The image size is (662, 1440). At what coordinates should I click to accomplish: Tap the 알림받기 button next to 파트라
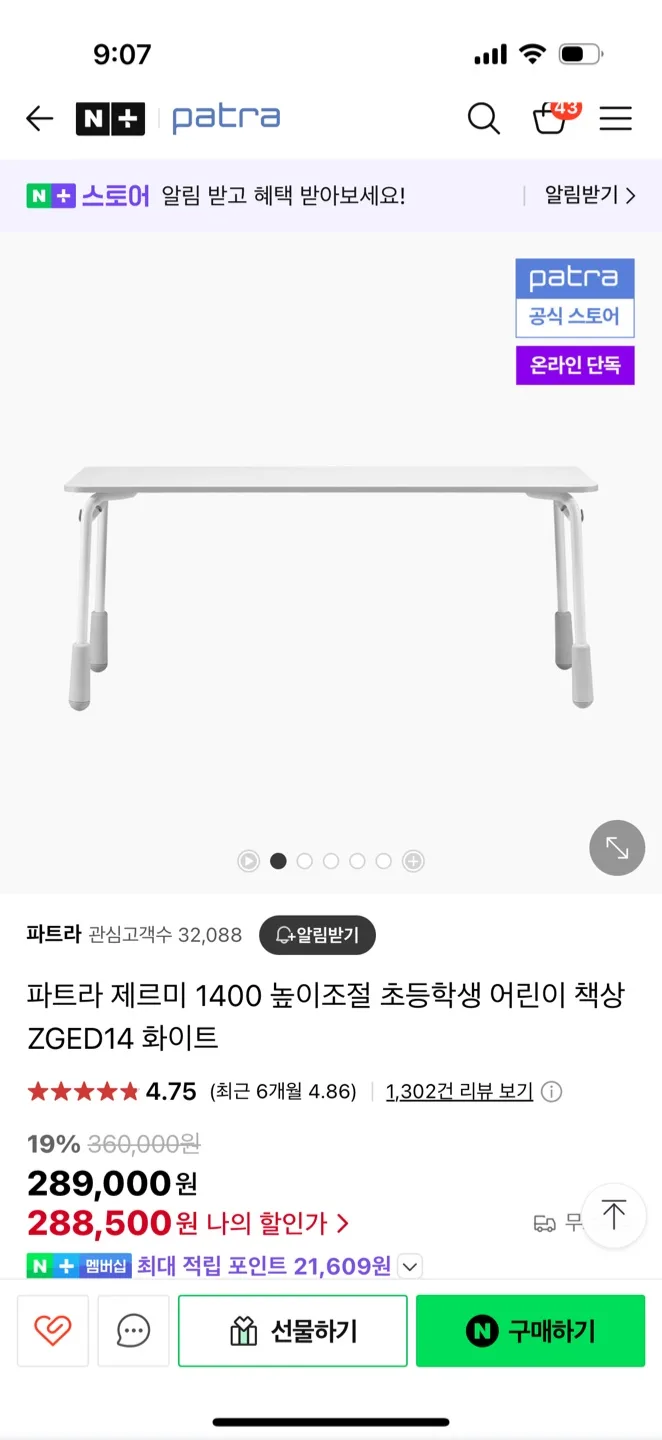(317, 935)
